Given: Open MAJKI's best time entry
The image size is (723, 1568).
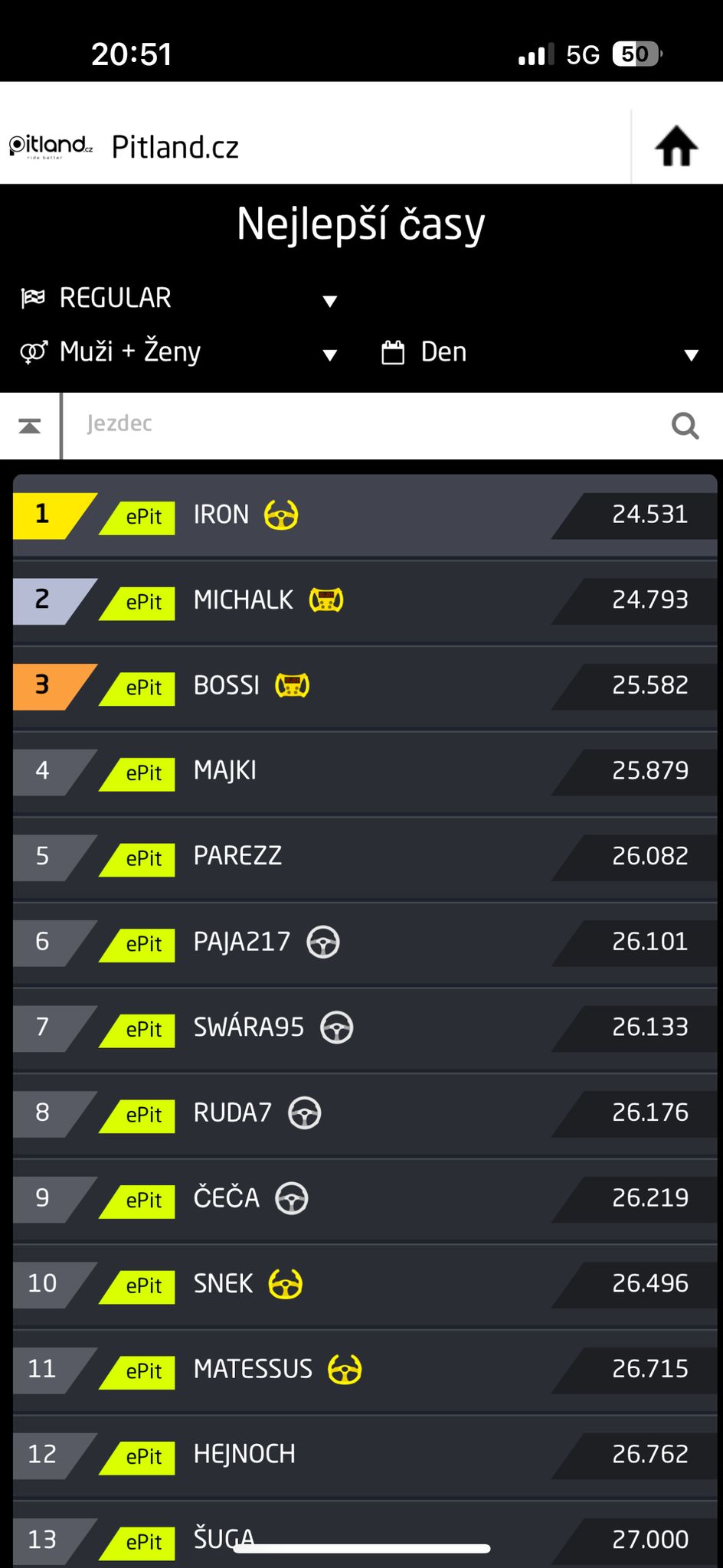Looking at the screenshot, I should [365, 771].
